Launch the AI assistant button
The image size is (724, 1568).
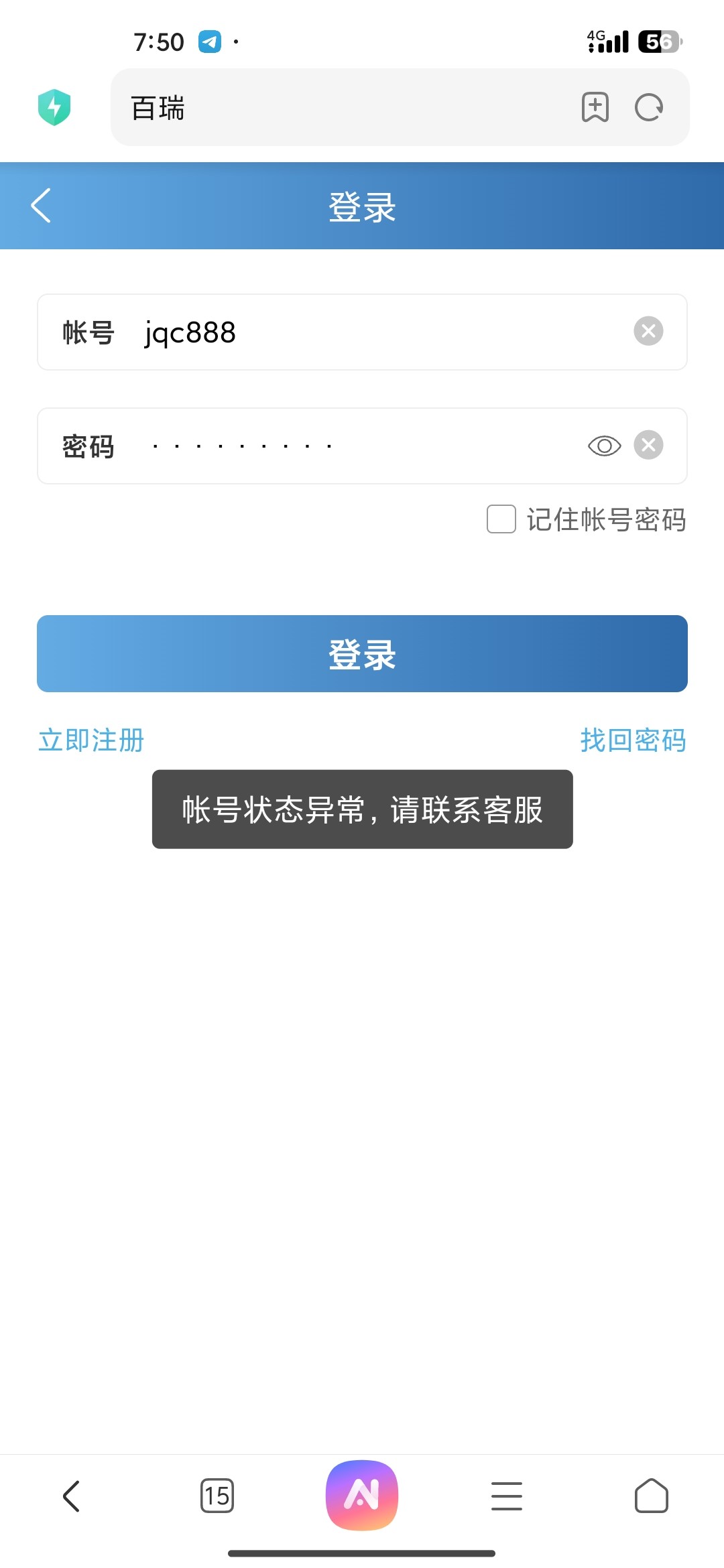[x=362, y=1496]
